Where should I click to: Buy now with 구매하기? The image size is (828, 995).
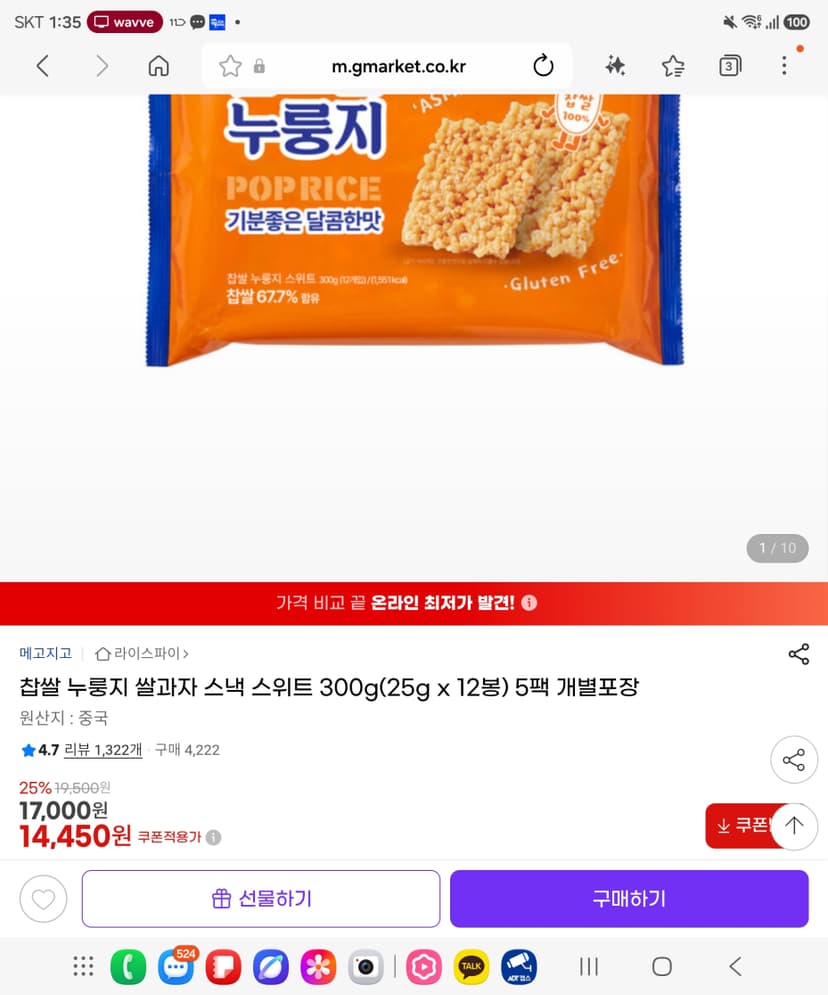[629, 899]
